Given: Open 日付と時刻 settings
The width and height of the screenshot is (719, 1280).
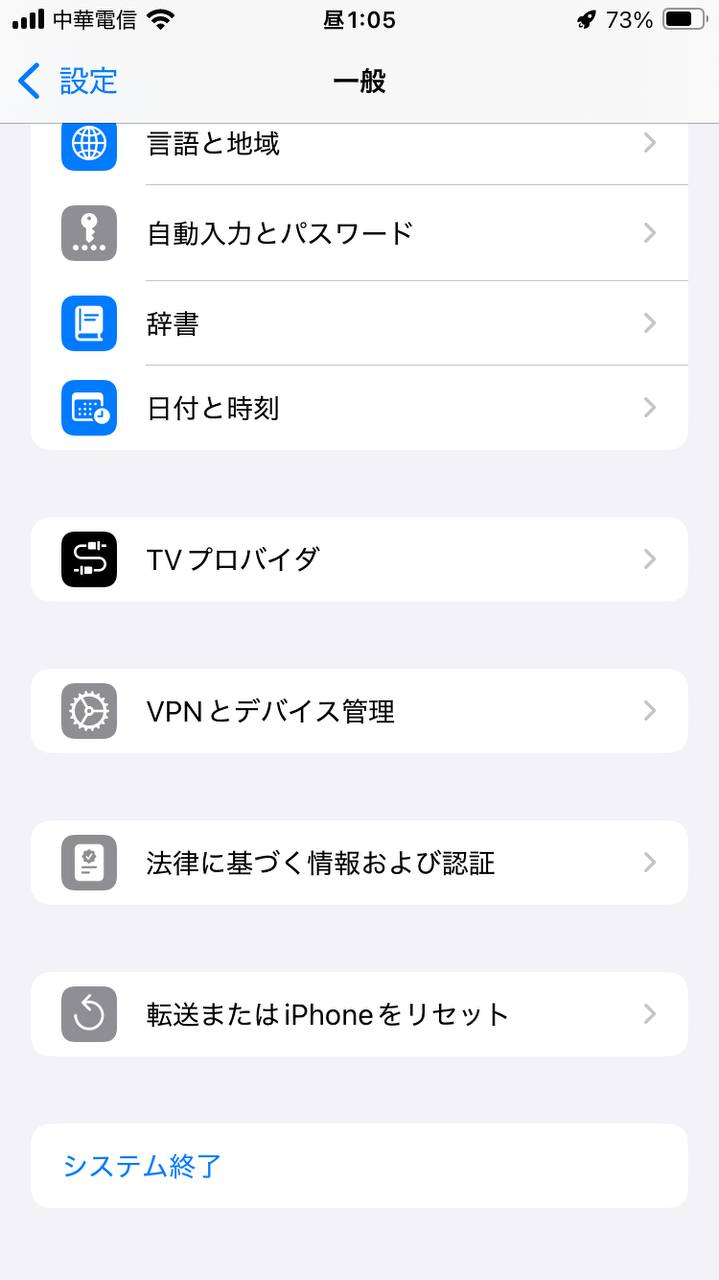Looking at the screenshot, I should [359, 408].
